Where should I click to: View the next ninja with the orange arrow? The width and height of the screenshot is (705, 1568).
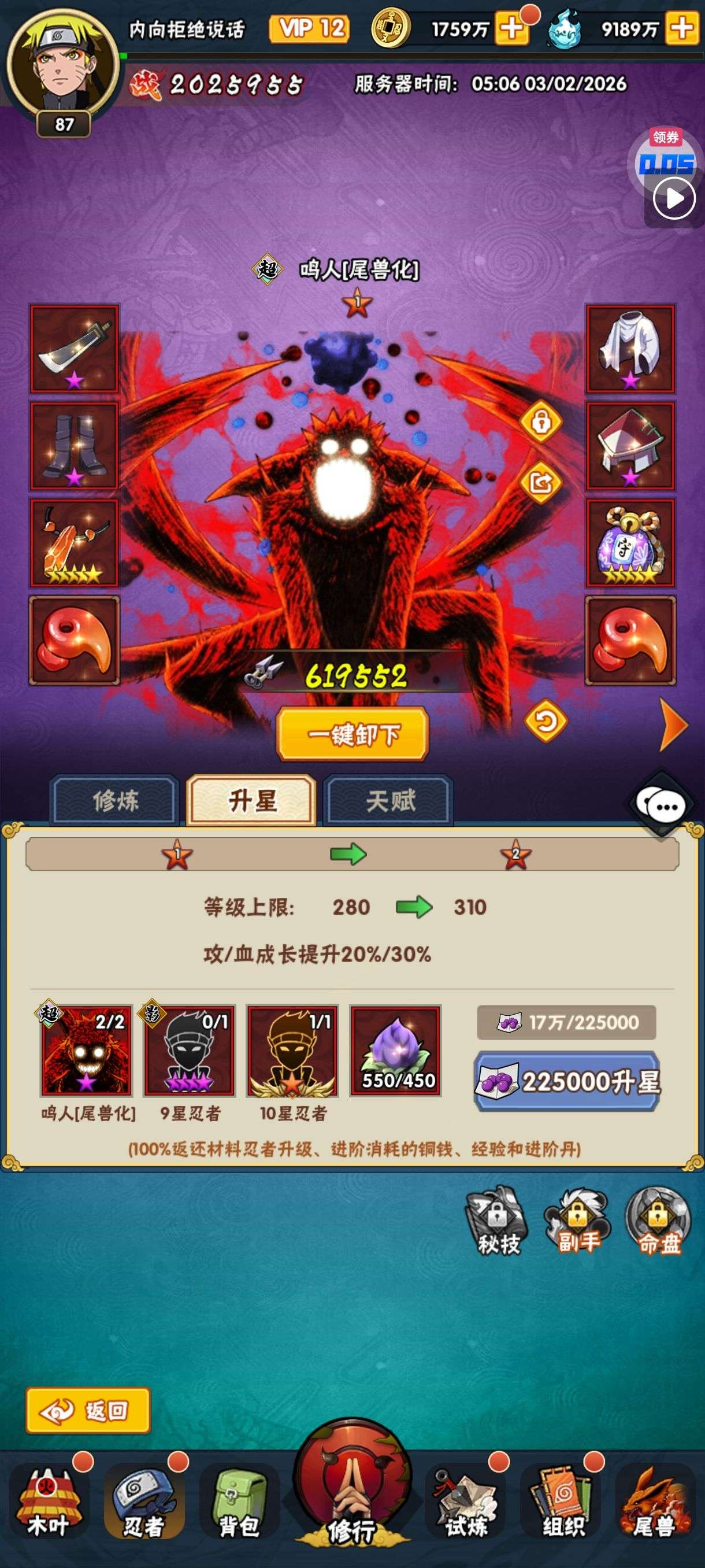[x=673, y=724]
